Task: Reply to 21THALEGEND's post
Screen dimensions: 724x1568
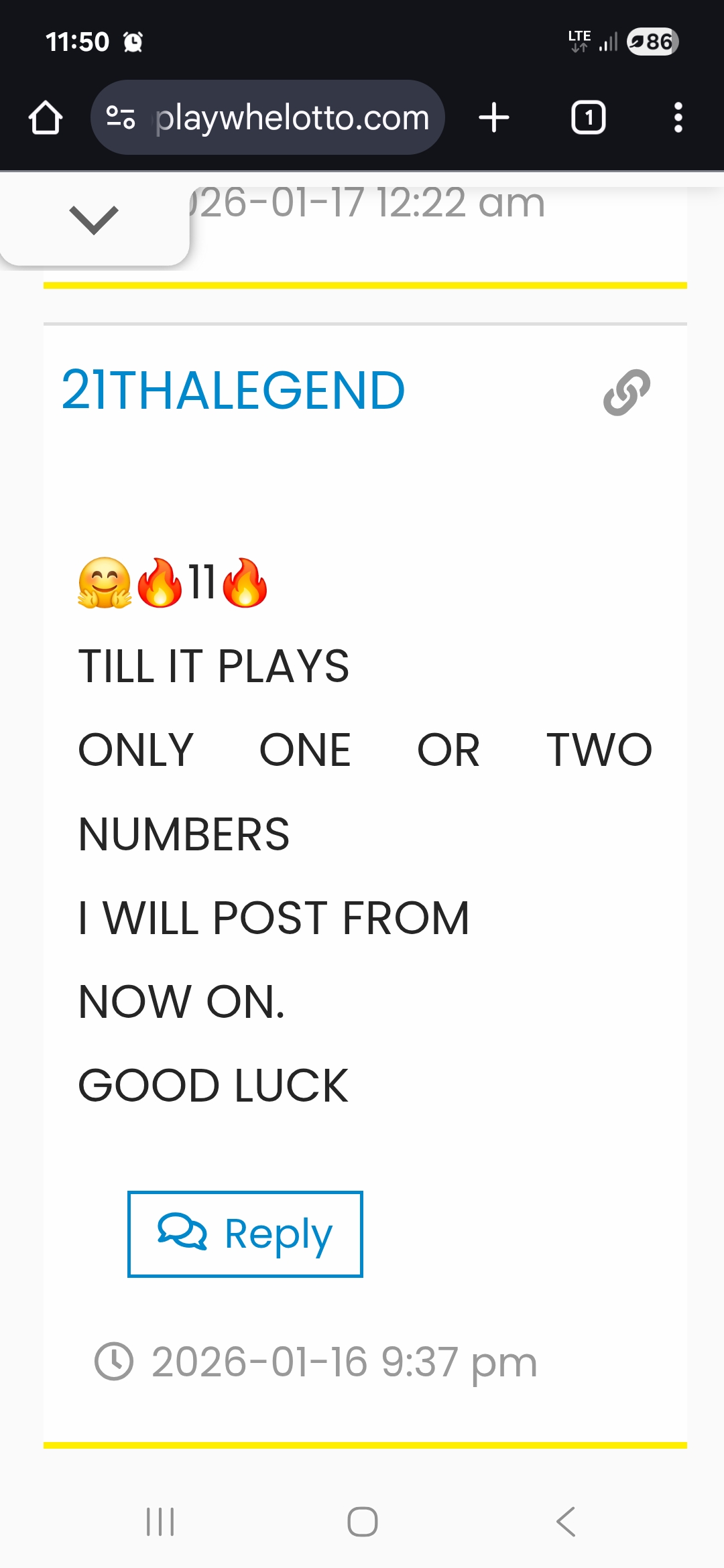Action: 245,1234
